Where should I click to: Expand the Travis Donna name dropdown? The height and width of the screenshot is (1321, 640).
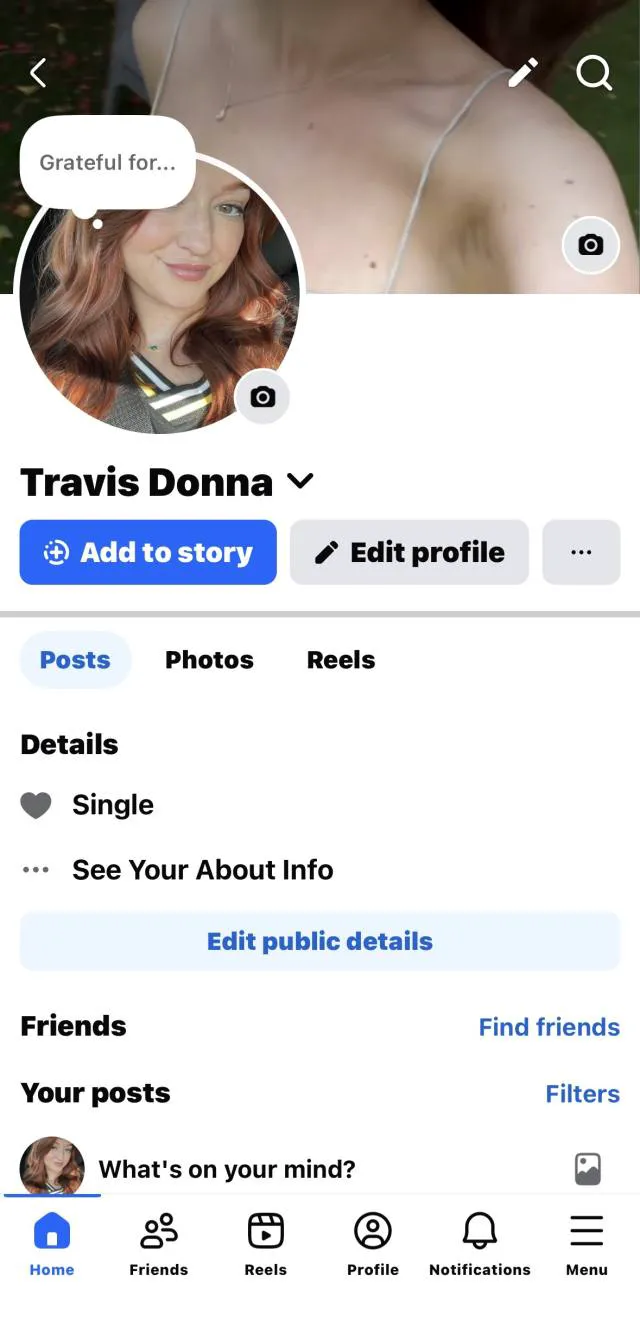point(300,482)
